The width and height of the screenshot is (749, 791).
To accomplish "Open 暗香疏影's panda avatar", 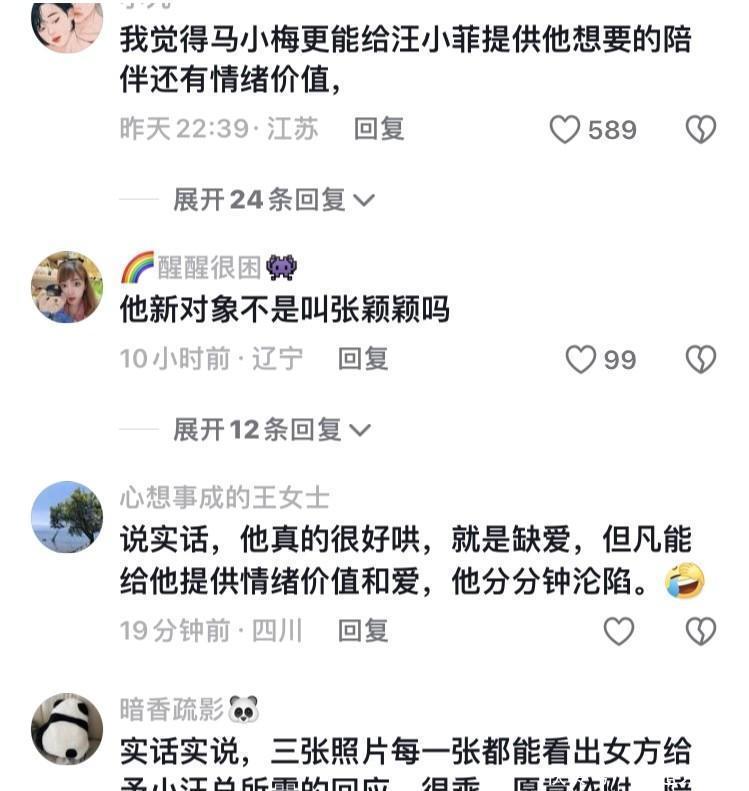I will 67,728.
